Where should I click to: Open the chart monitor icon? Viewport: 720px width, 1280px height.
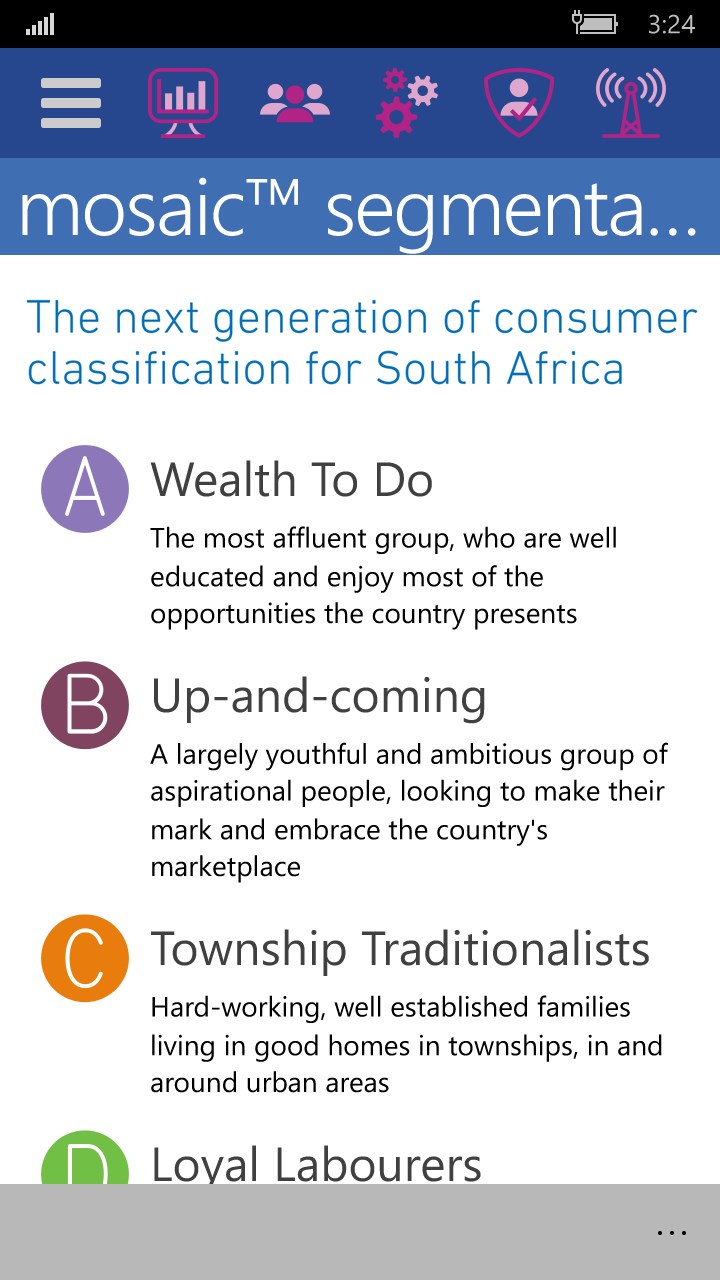click(x=183, y=103)
